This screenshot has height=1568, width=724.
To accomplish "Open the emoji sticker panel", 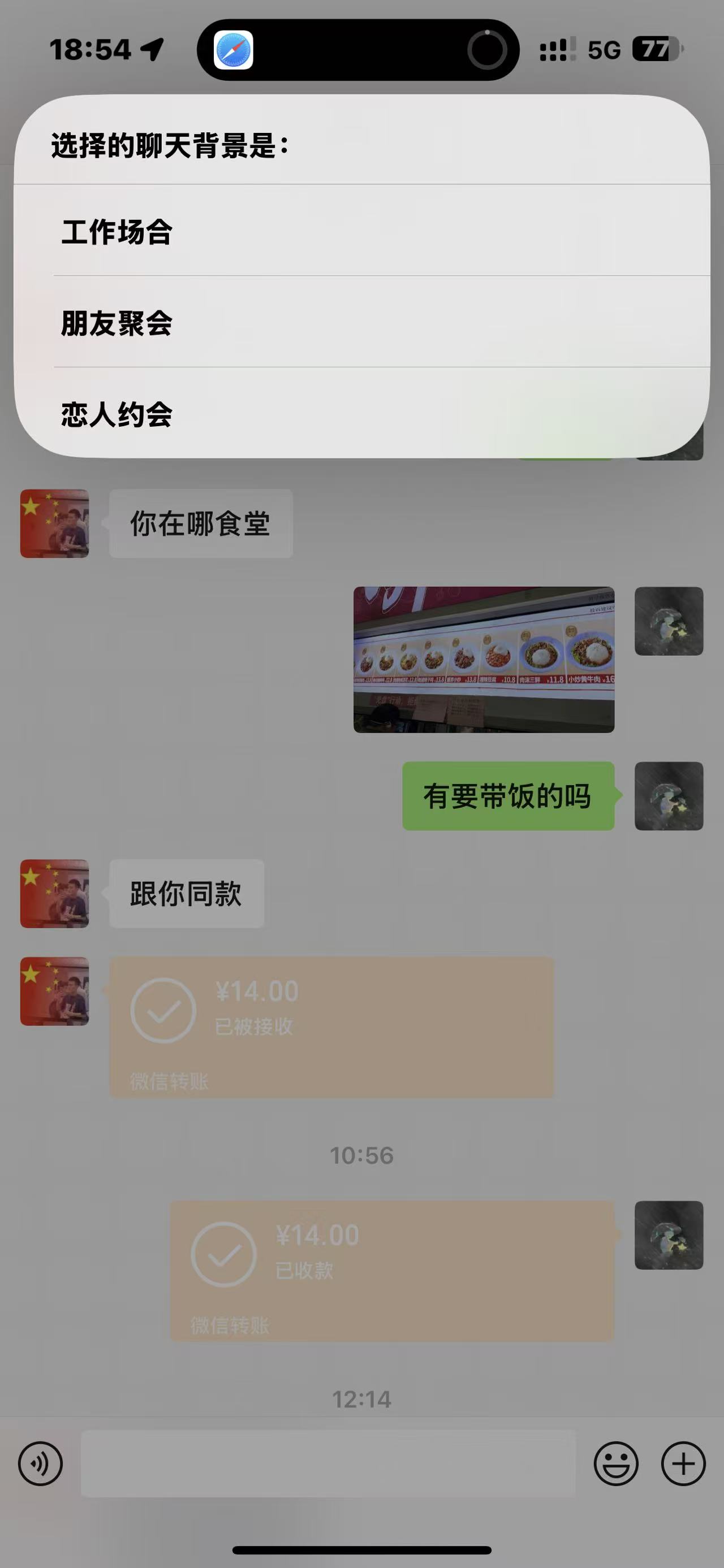I will click(615, 1464).
